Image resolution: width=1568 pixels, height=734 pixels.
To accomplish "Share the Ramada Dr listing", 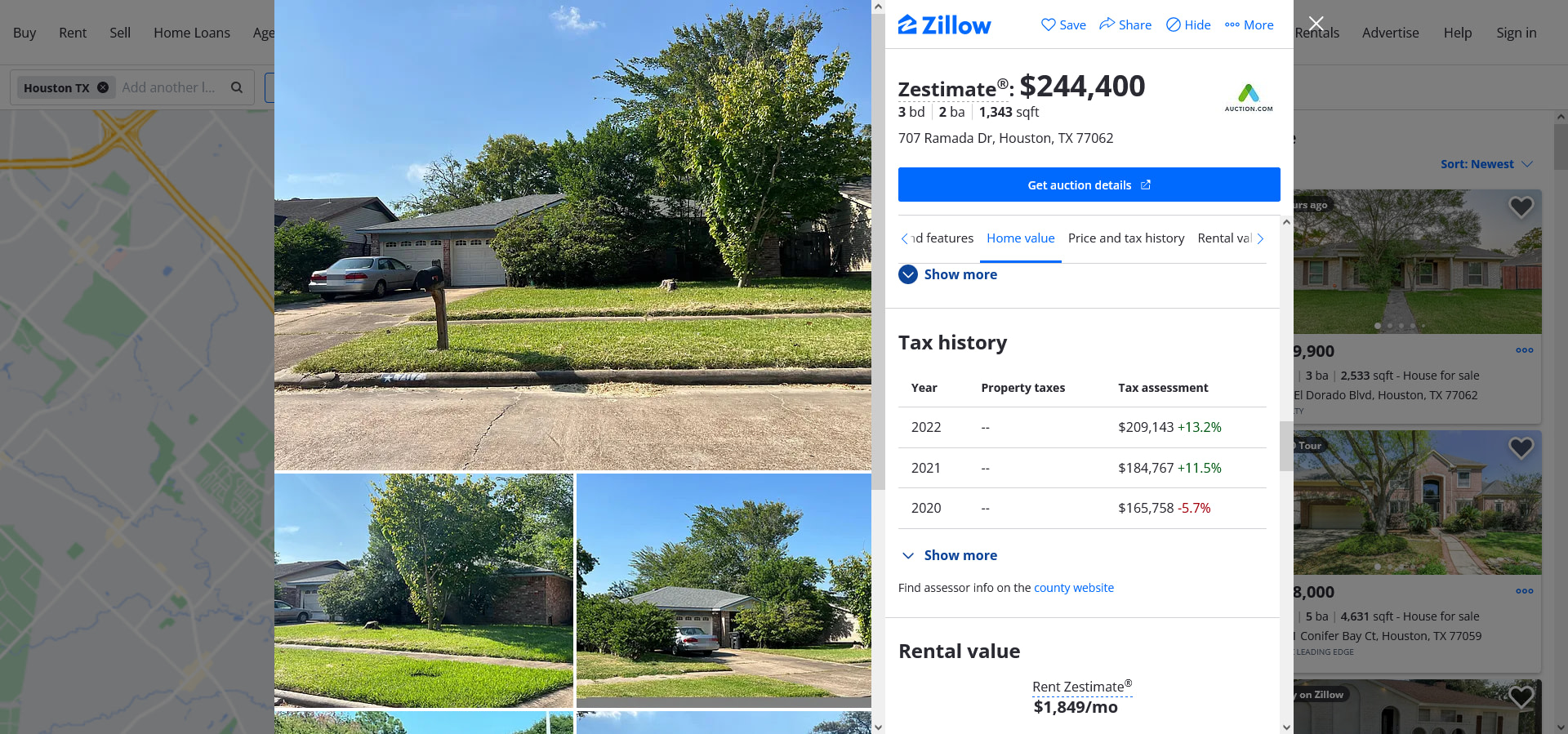I will (x=1125, y=25).
